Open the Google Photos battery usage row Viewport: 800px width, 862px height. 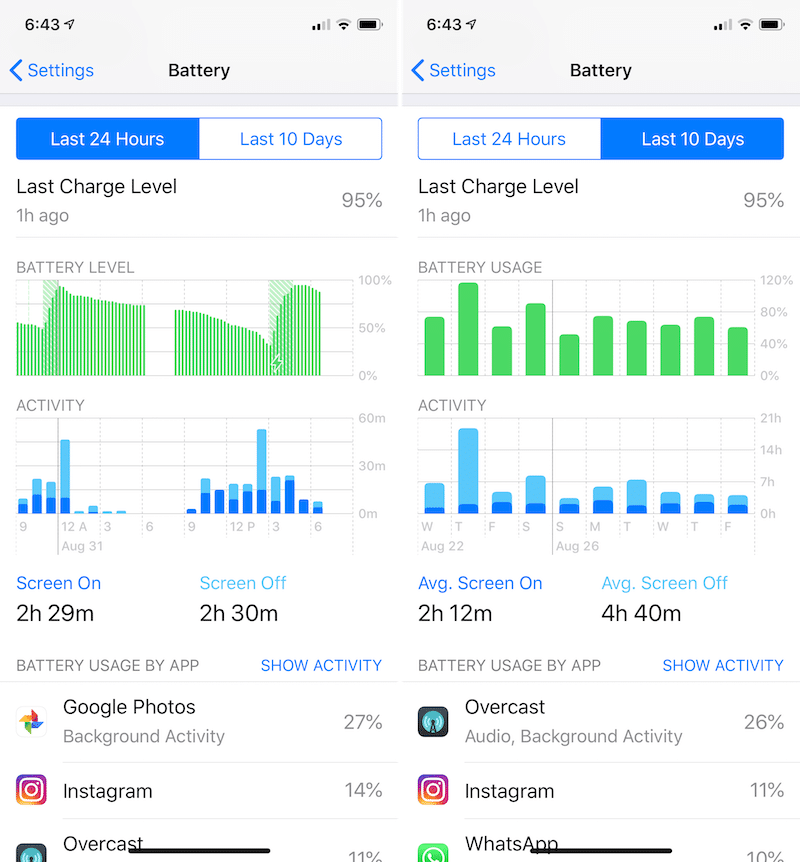point(199,721)
